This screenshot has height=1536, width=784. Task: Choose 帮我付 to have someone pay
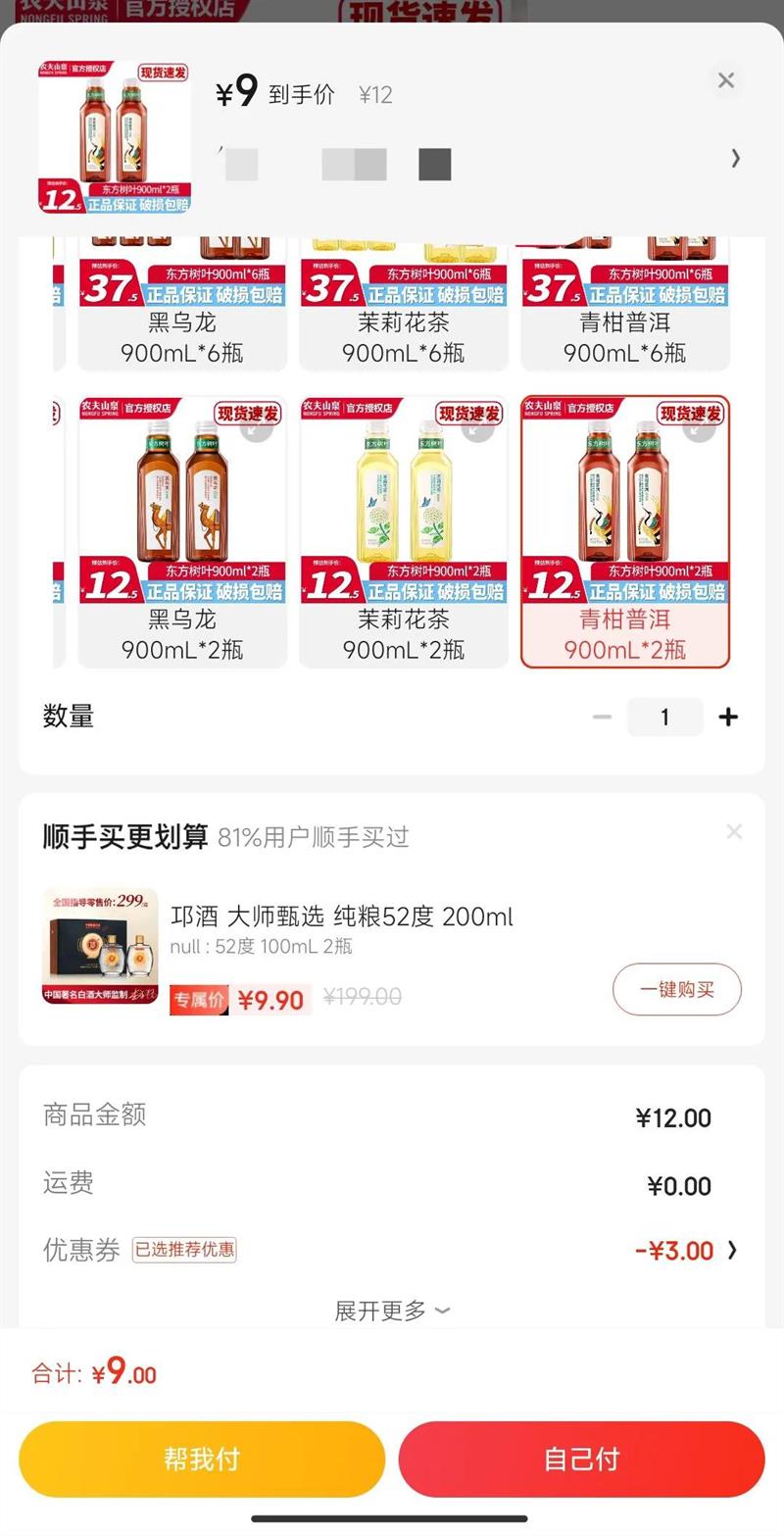click(202, 1459)
